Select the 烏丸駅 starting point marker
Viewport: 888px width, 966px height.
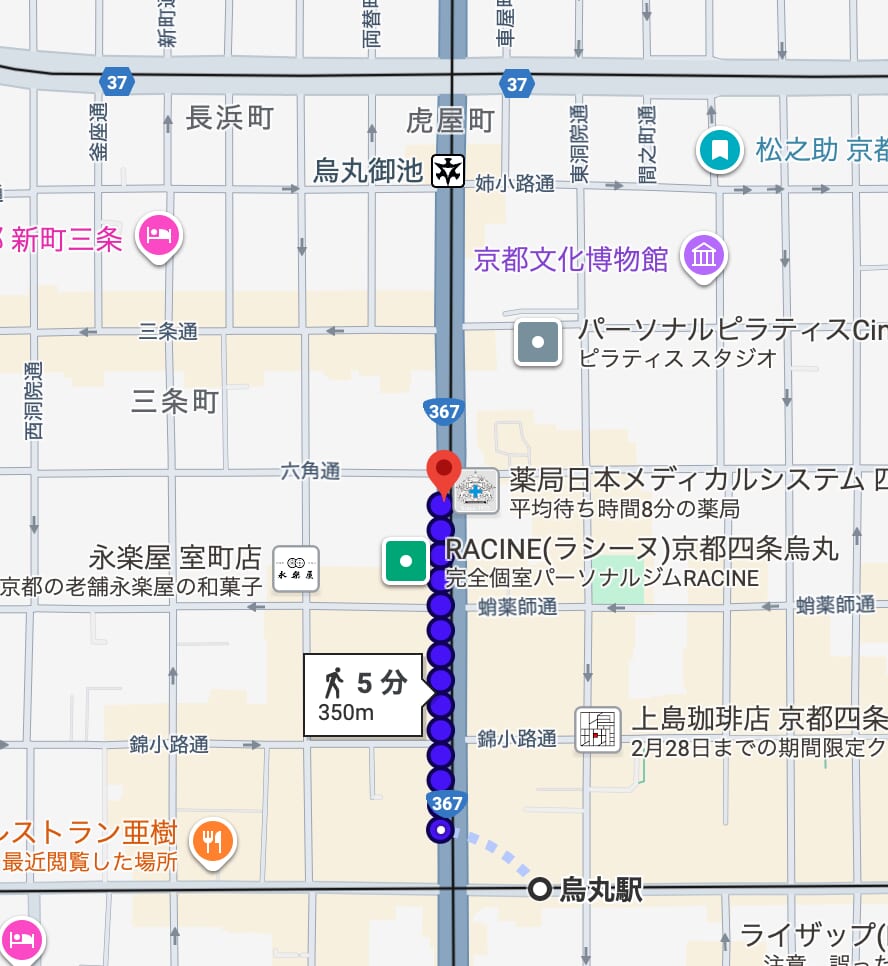click(541, 889)
